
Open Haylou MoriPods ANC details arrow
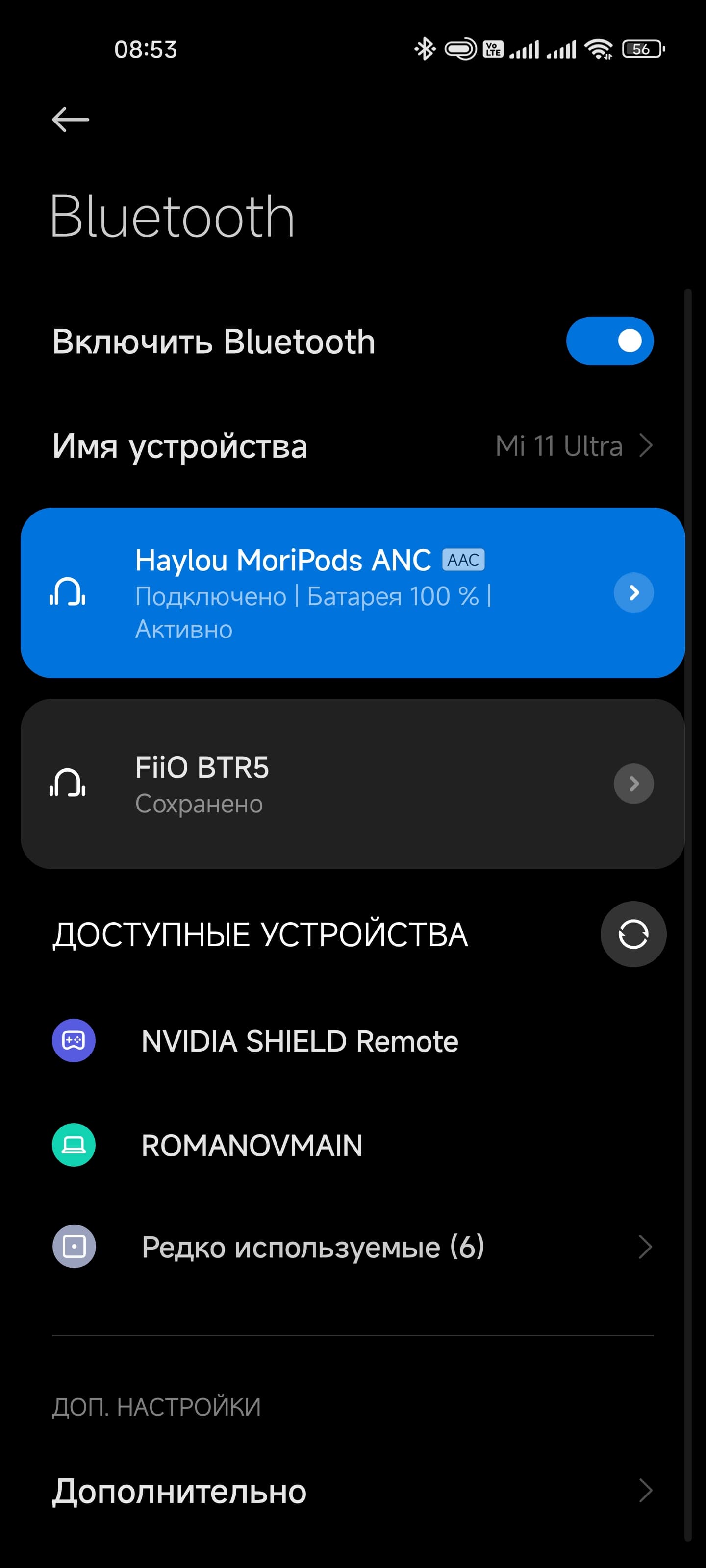pyautogui.click(x=633, y=592)
